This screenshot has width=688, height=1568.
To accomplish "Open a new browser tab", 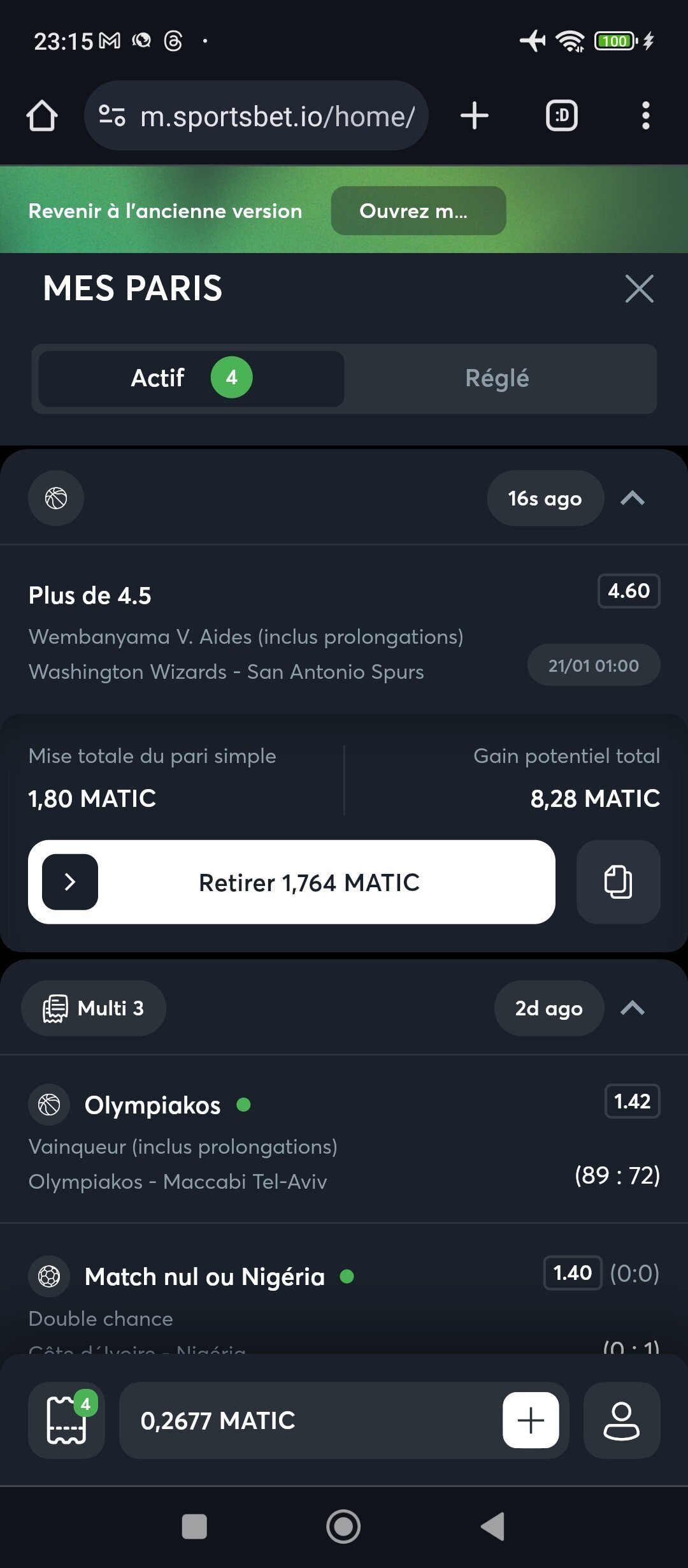I will 474,116.
